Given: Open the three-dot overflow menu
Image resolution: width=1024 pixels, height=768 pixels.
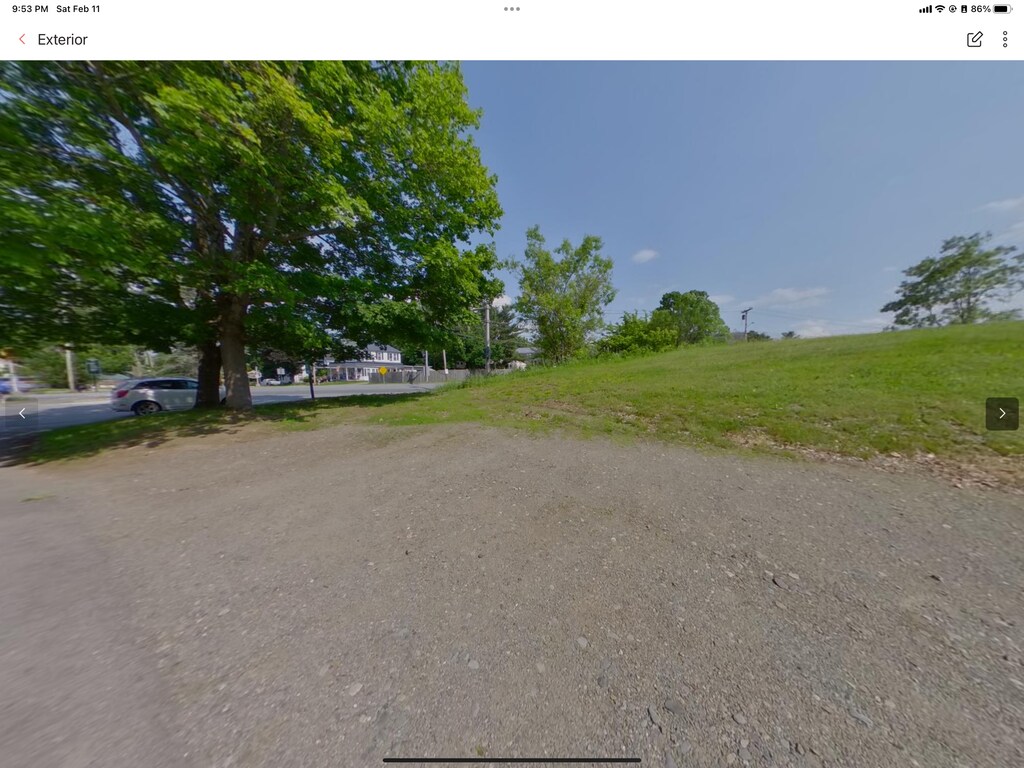Looking at the screenshot, I should point(1004,39).
